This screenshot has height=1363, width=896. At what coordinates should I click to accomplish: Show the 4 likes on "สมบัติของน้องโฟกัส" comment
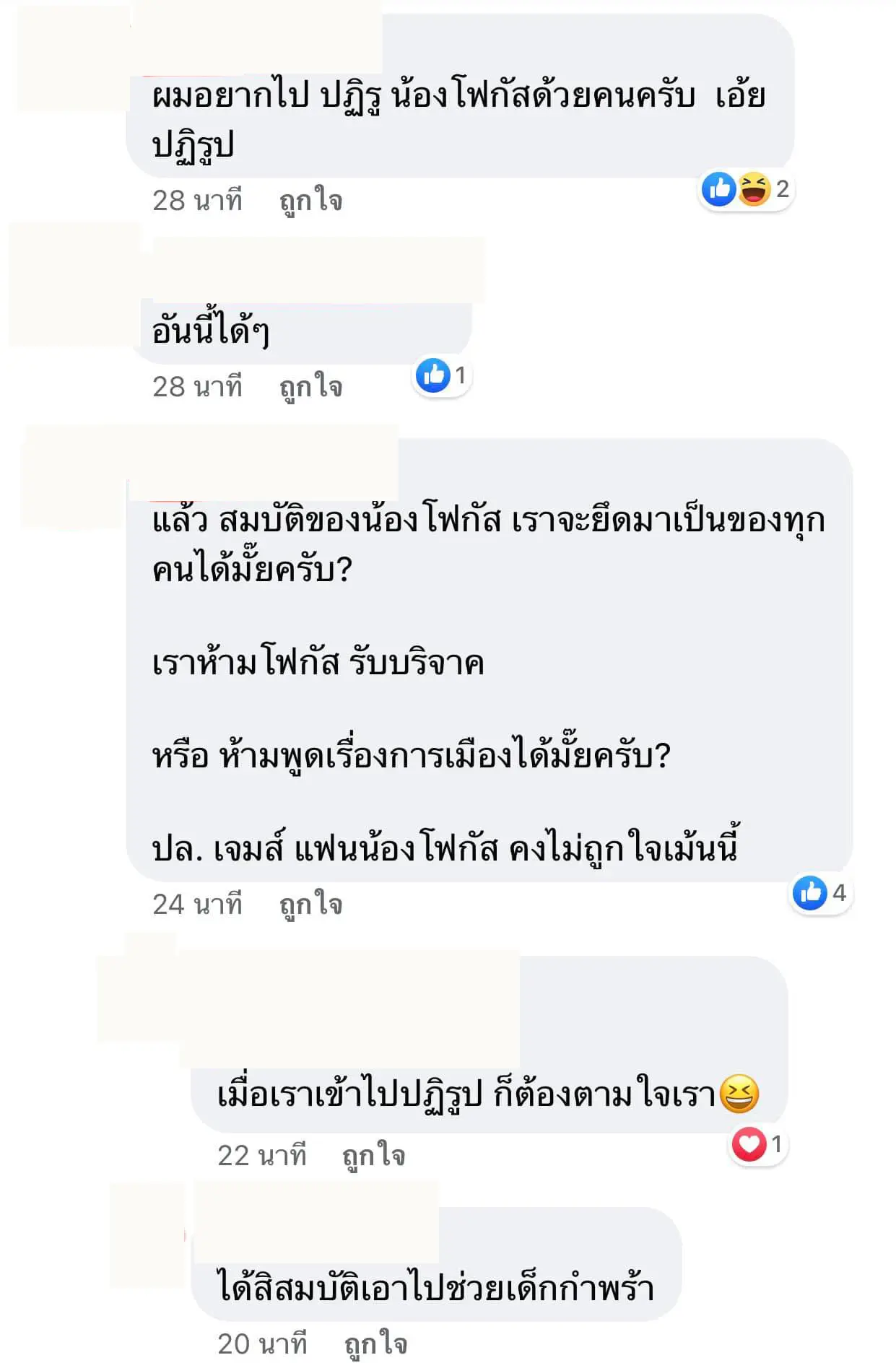pos(820,893)
